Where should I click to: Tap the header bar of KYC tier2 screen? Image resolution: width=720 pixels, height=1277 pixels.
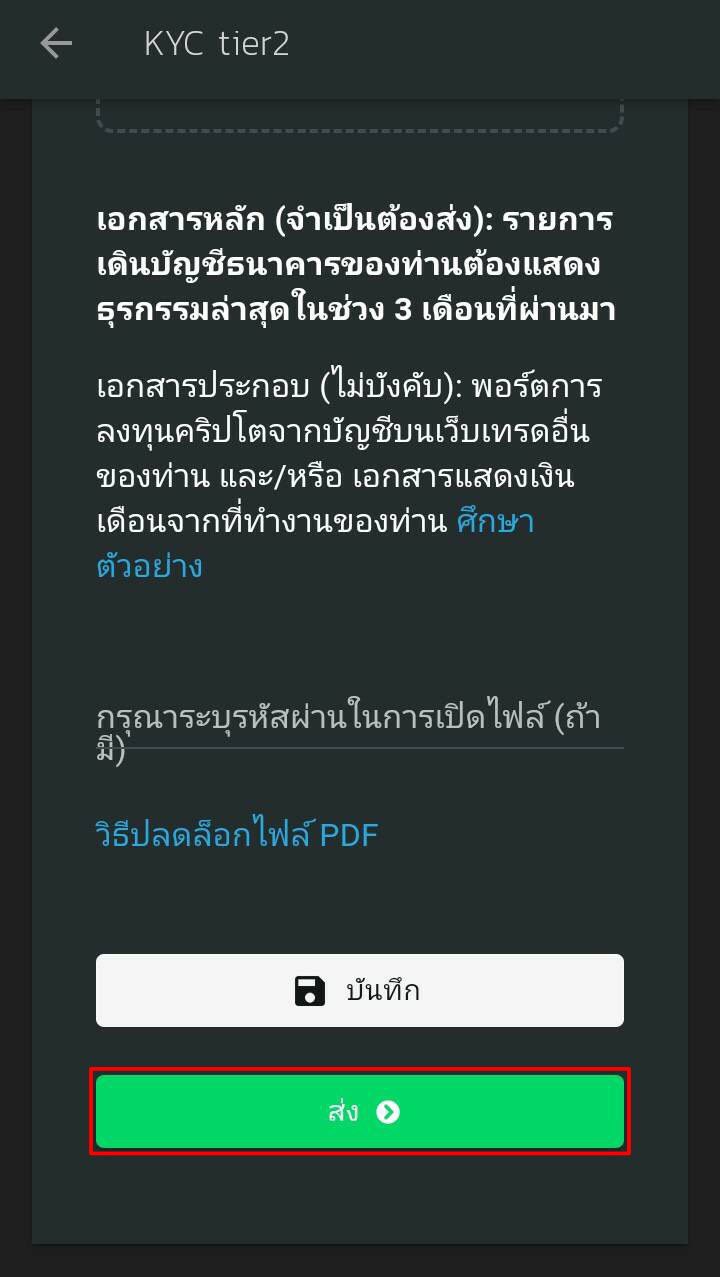coord(360,42)
